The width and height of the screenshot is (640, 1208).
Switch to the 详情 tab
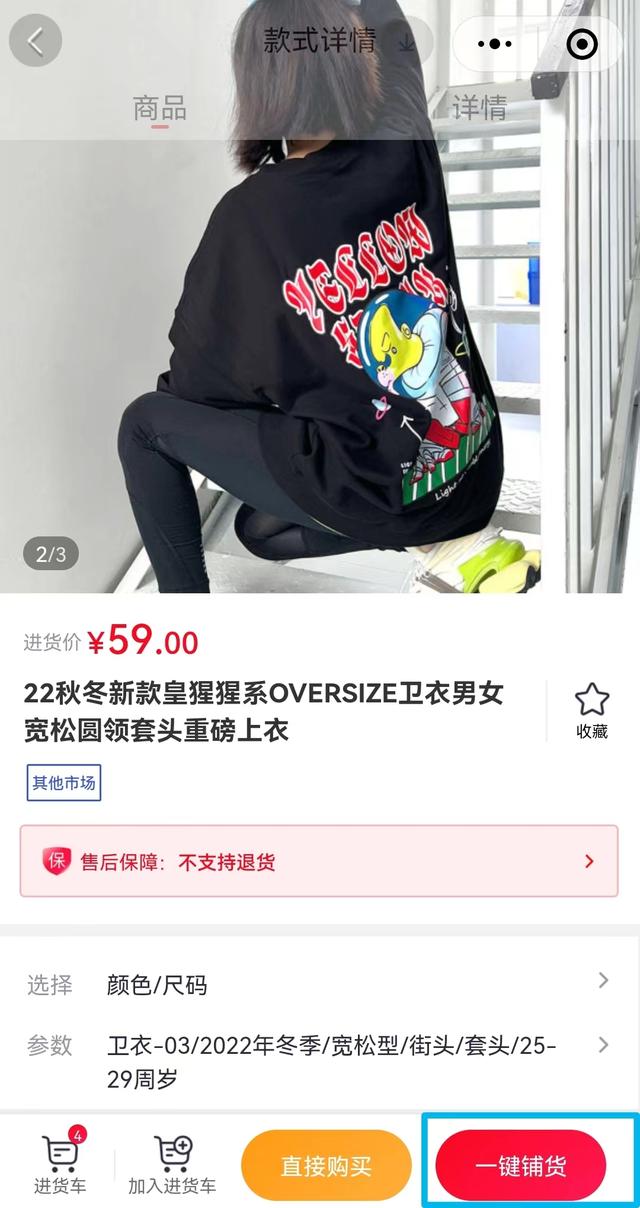click(x=479, y=108)
